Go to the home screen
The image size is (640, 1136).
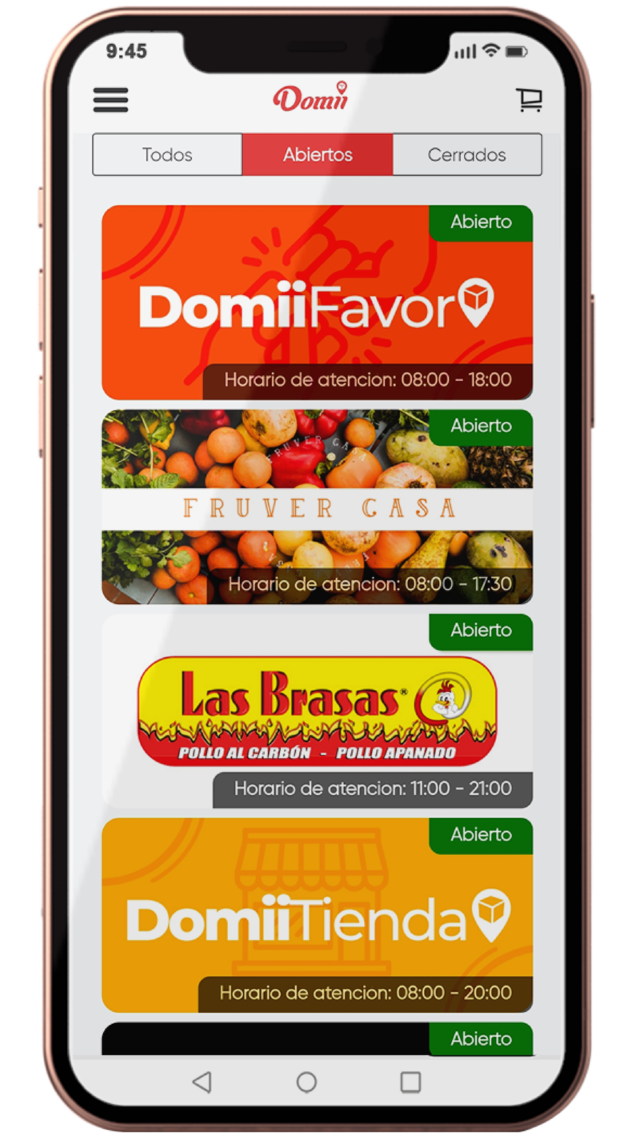[x=307, y=1082]
